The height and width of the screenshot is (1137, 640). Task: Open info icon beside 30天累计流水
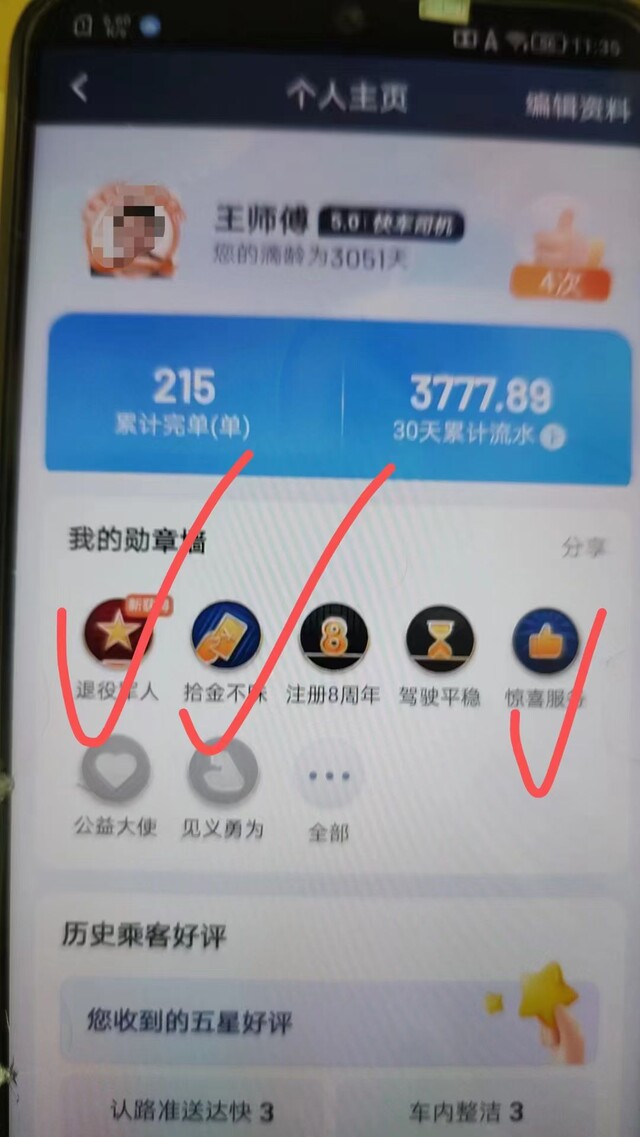tap(553, 437)
